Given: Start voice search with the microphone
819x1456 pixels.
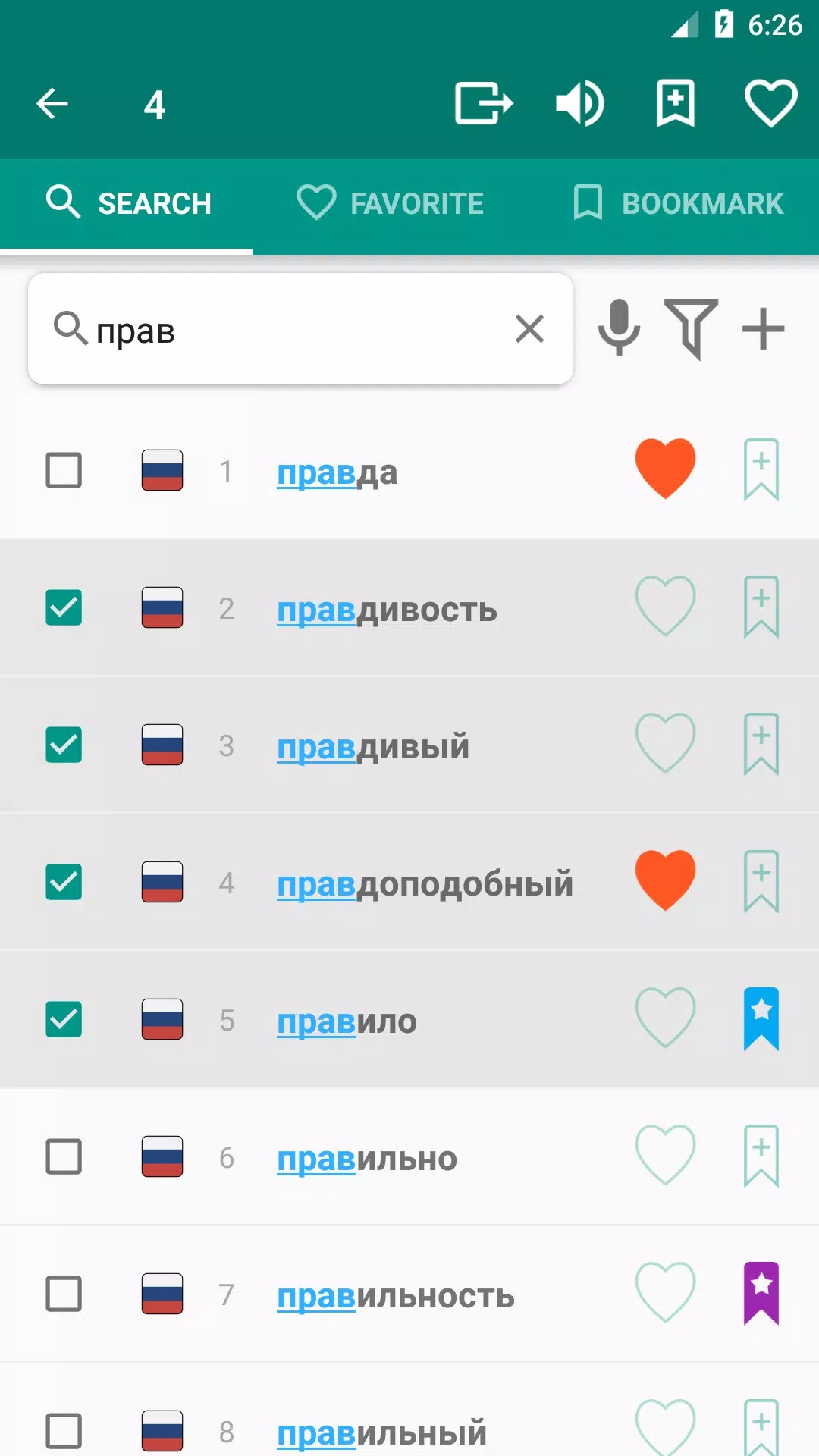Looking at the screenshot, I should tap(619, 328).
